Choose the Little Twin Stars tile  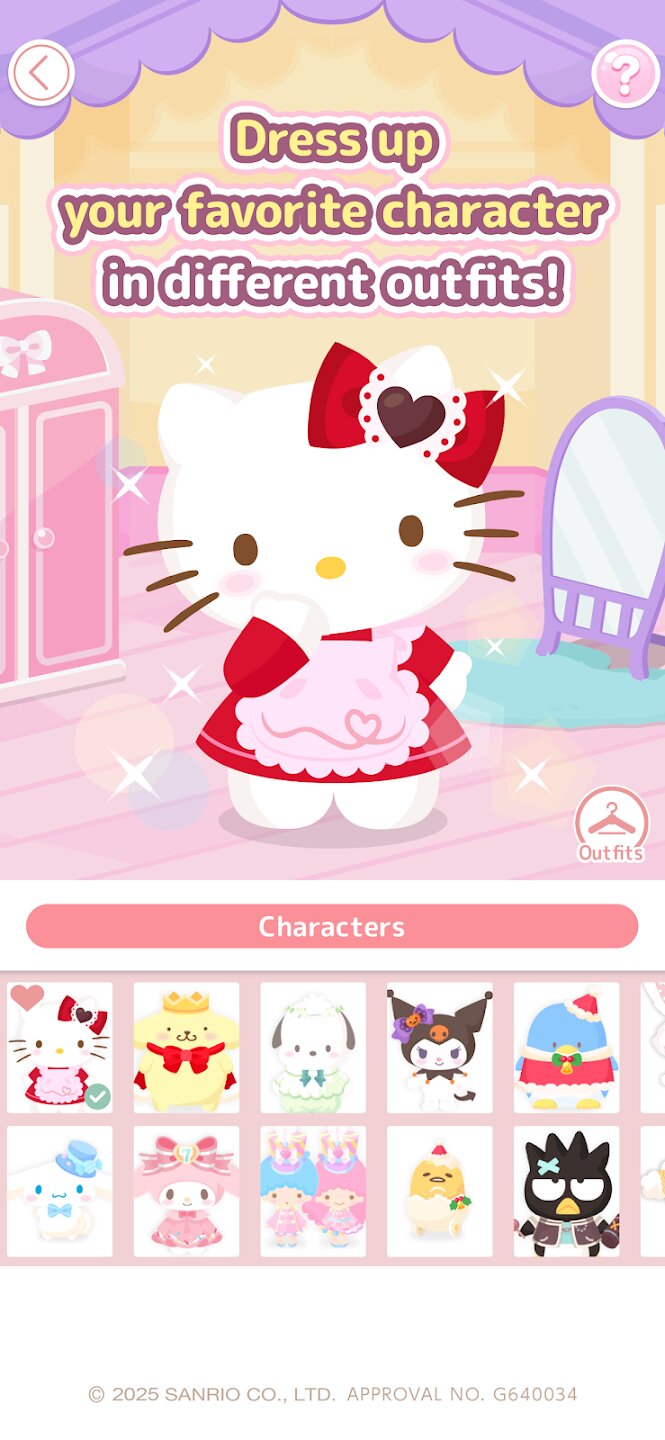coord(313,1192)
